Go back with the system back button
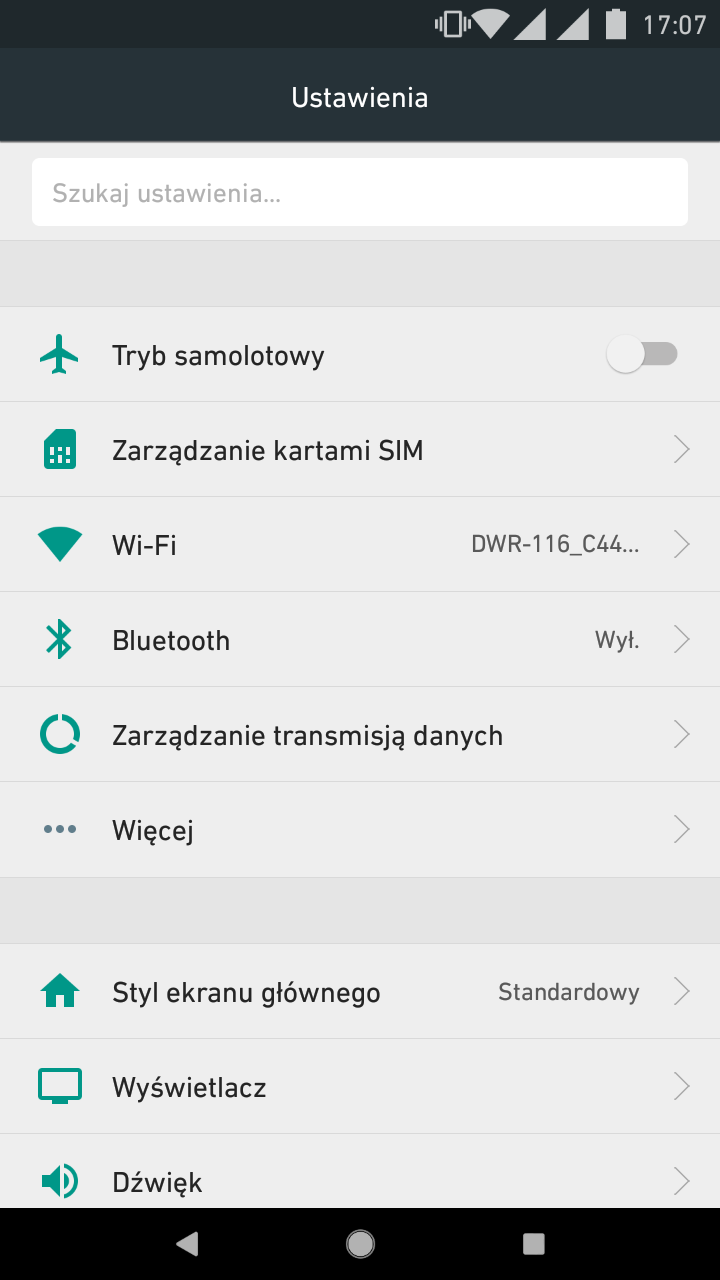Screen dimensions: 720x1280 click(x=187, y=1243)
